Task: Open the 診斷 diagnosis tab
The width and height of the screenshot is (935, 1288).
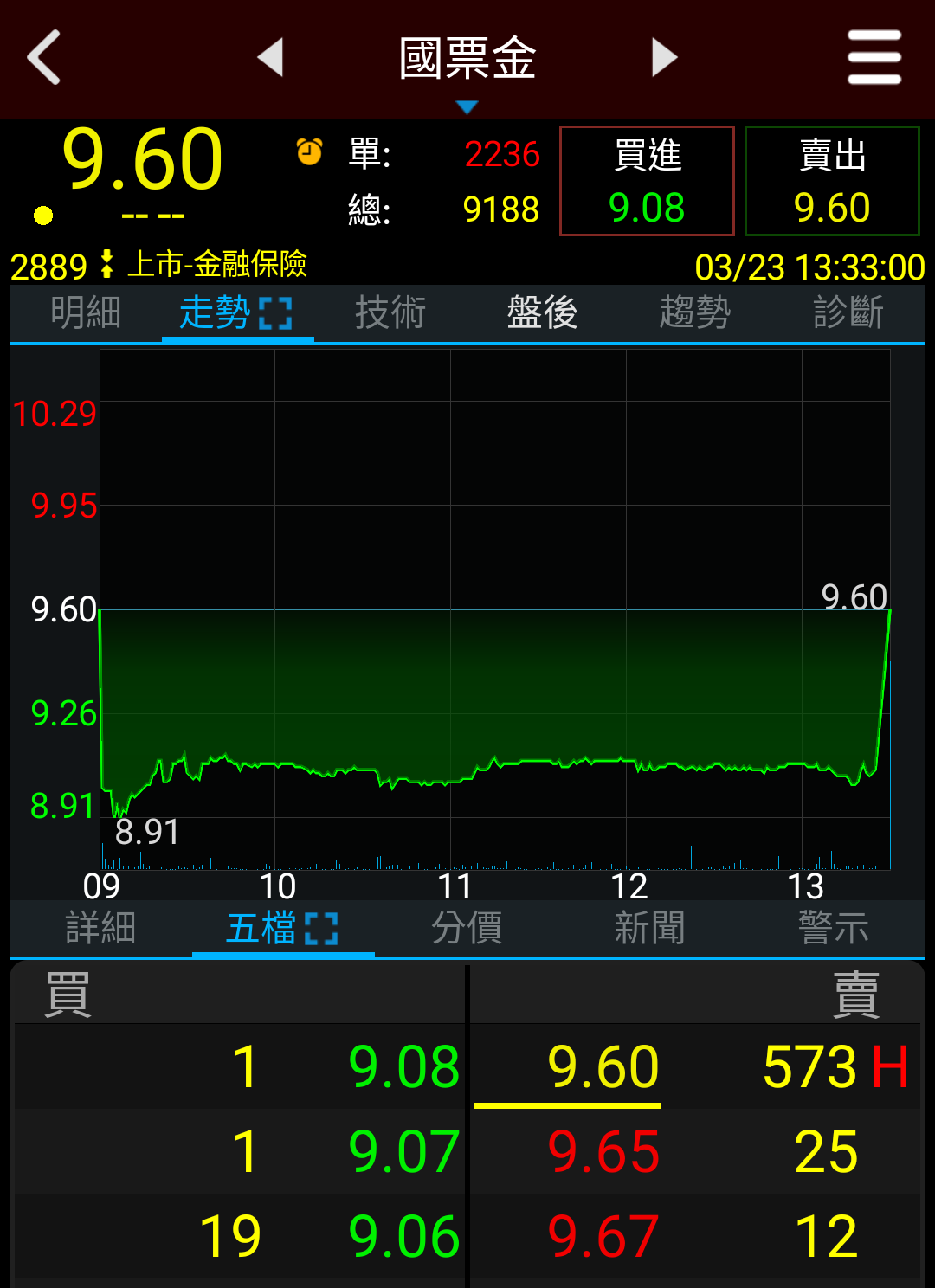Action: (x=848, y=312)
